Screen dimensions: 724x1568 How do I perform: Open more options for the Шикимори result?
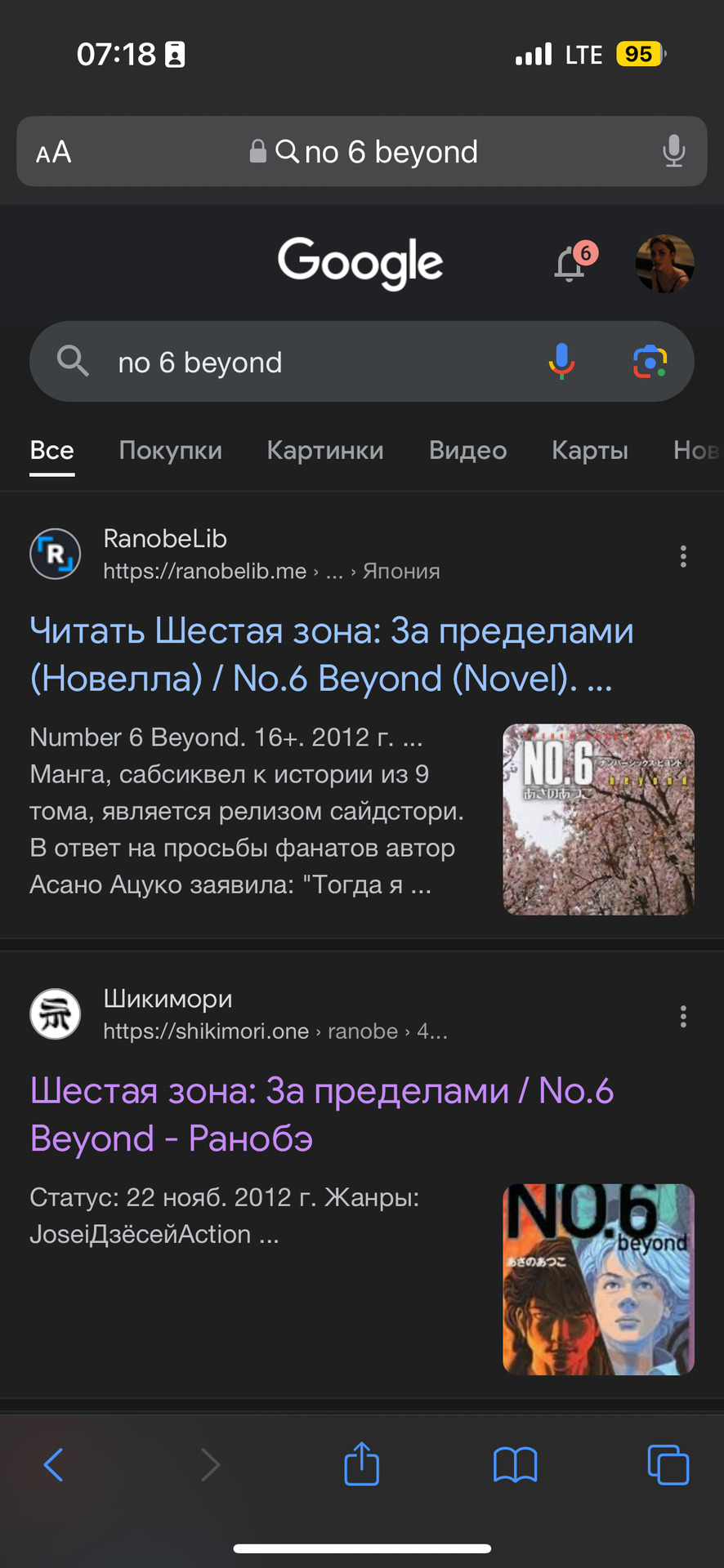683,1016
